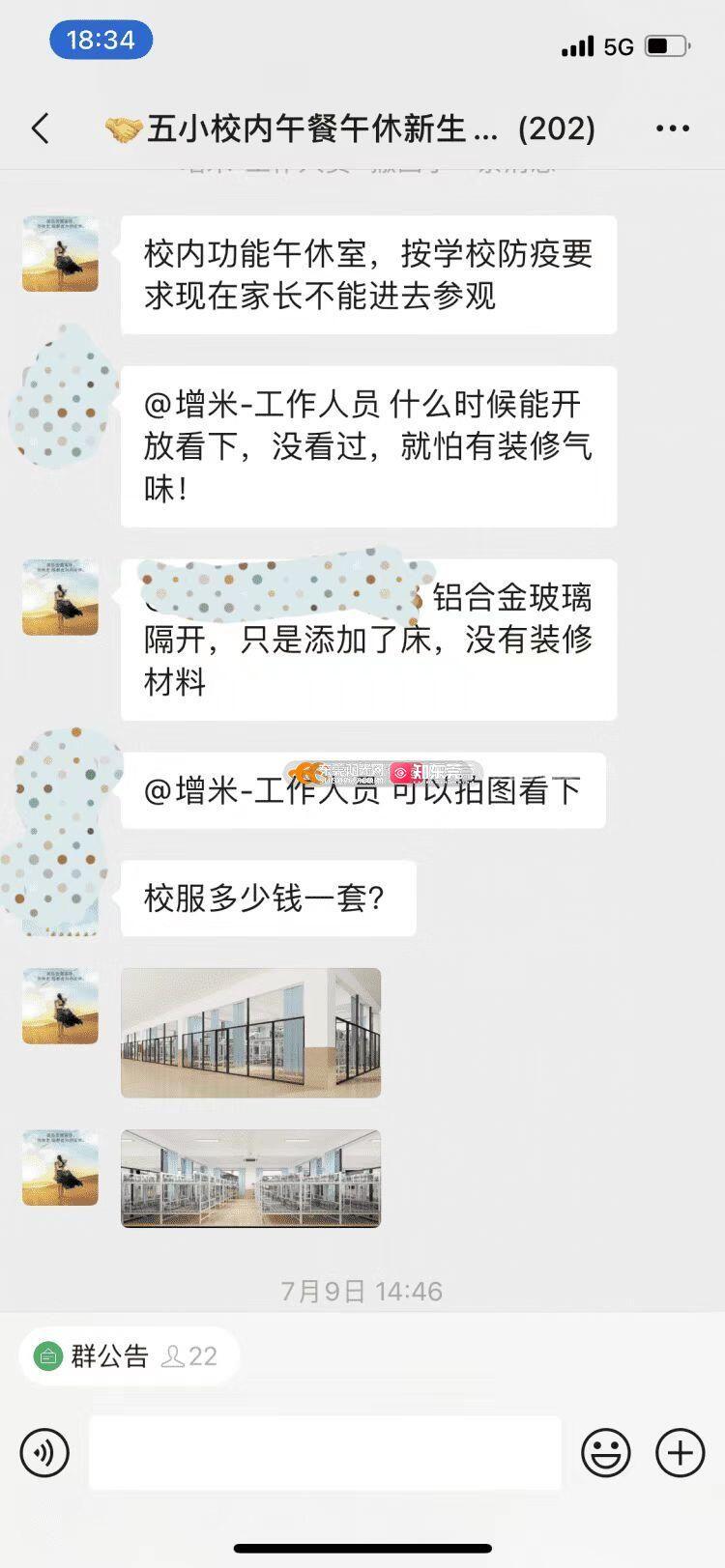
Task: Go back from the group chat
Action: pyautogui.click(x=41, y=128)
